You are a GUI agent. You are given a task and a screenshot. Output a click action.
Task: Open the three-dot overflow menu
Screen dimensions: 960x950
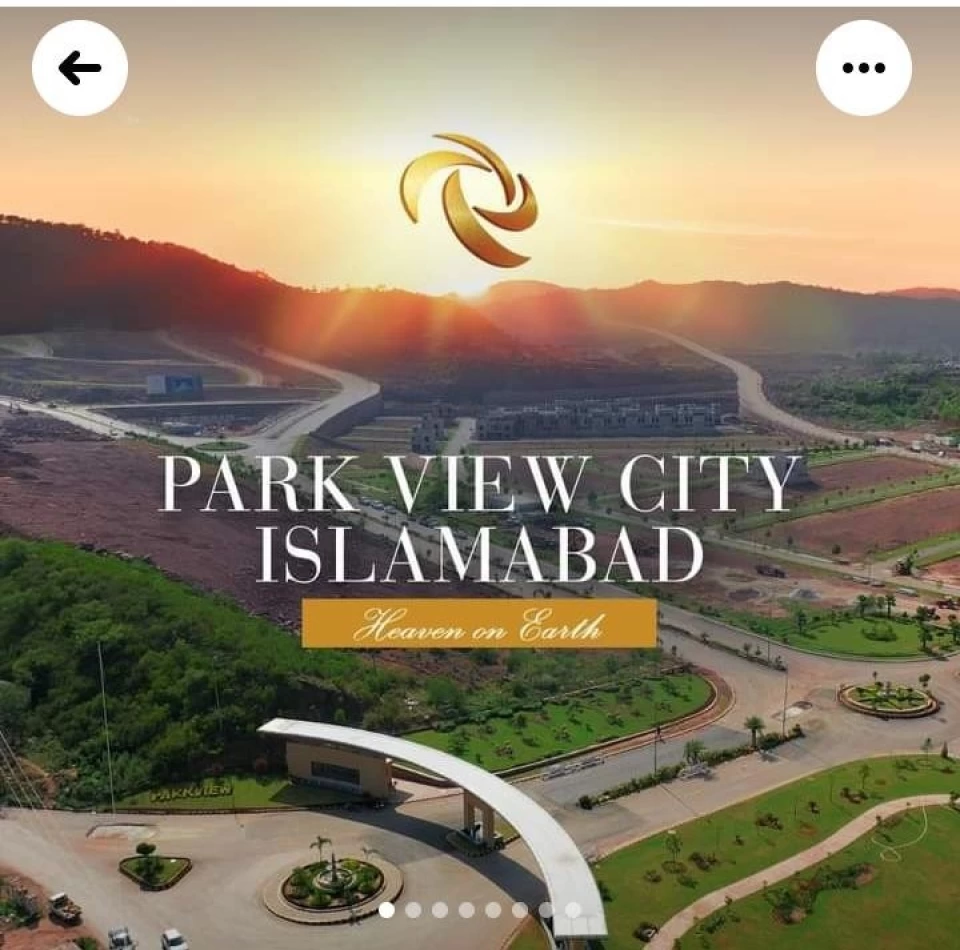coord(863,68)
